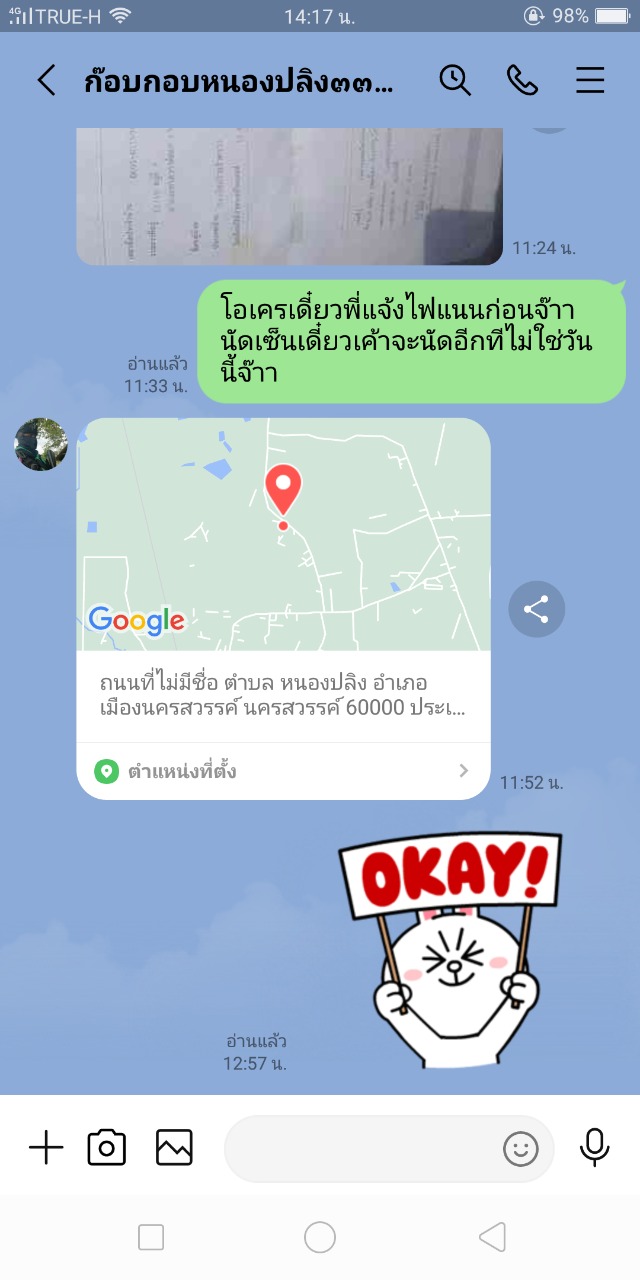This screenshot has height=1280, width=640.
Task: Open the photo gallery picker
Action: 174,1148
